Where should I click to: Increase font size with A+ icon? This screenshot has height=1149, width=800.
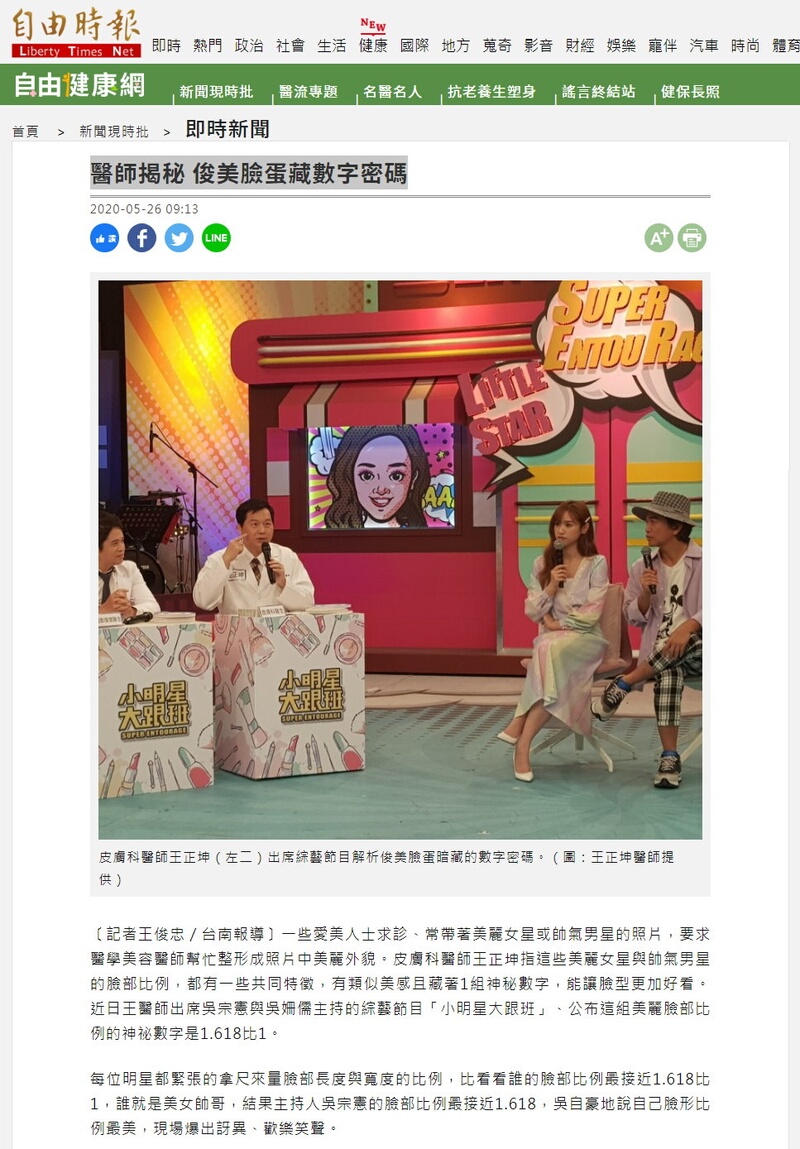tap(658, 237)
